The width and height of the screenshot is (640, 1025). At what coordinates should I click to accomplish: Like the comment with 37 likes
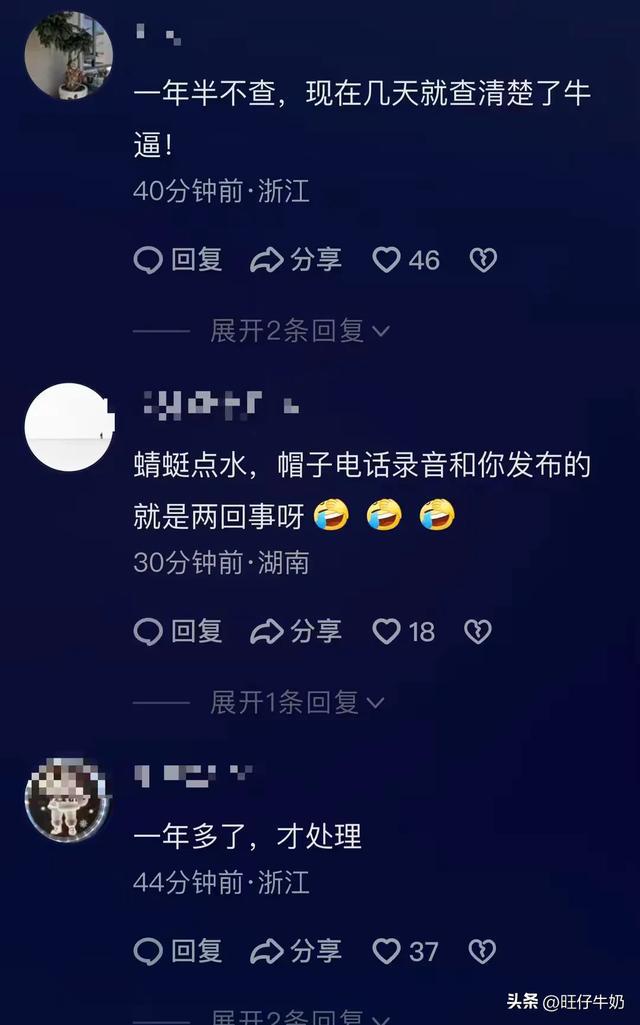point(387,951)
